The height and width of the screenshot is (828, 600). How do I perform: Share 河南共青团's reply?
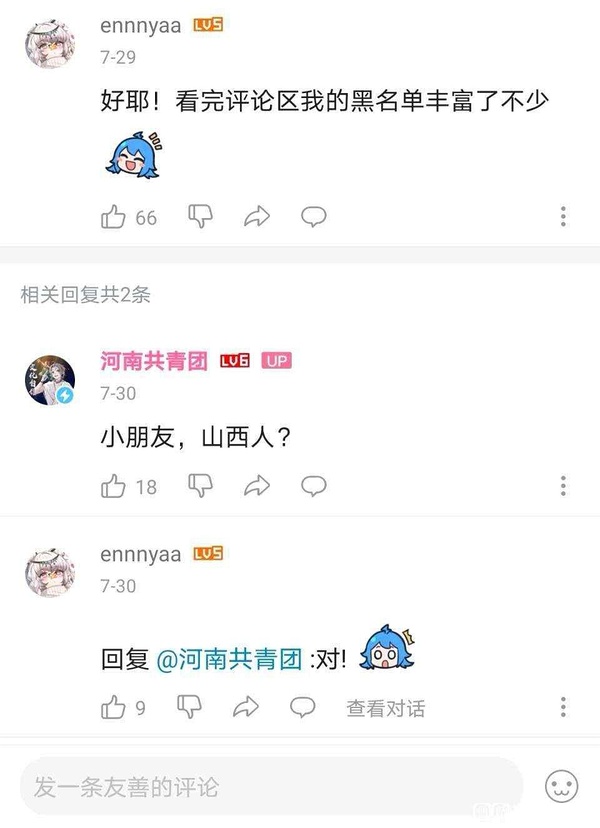click(258, 486)
